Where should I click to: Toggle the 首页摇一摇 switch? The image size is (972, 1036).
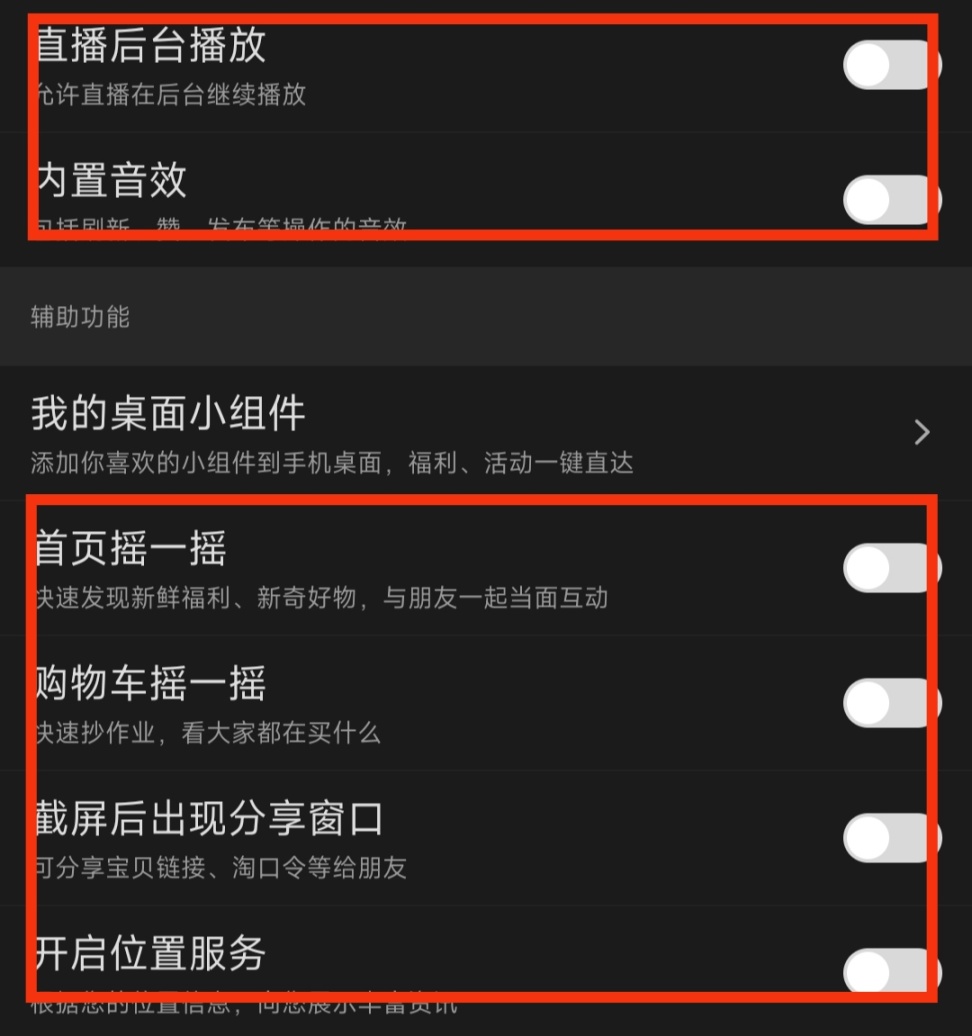point(890,568)
